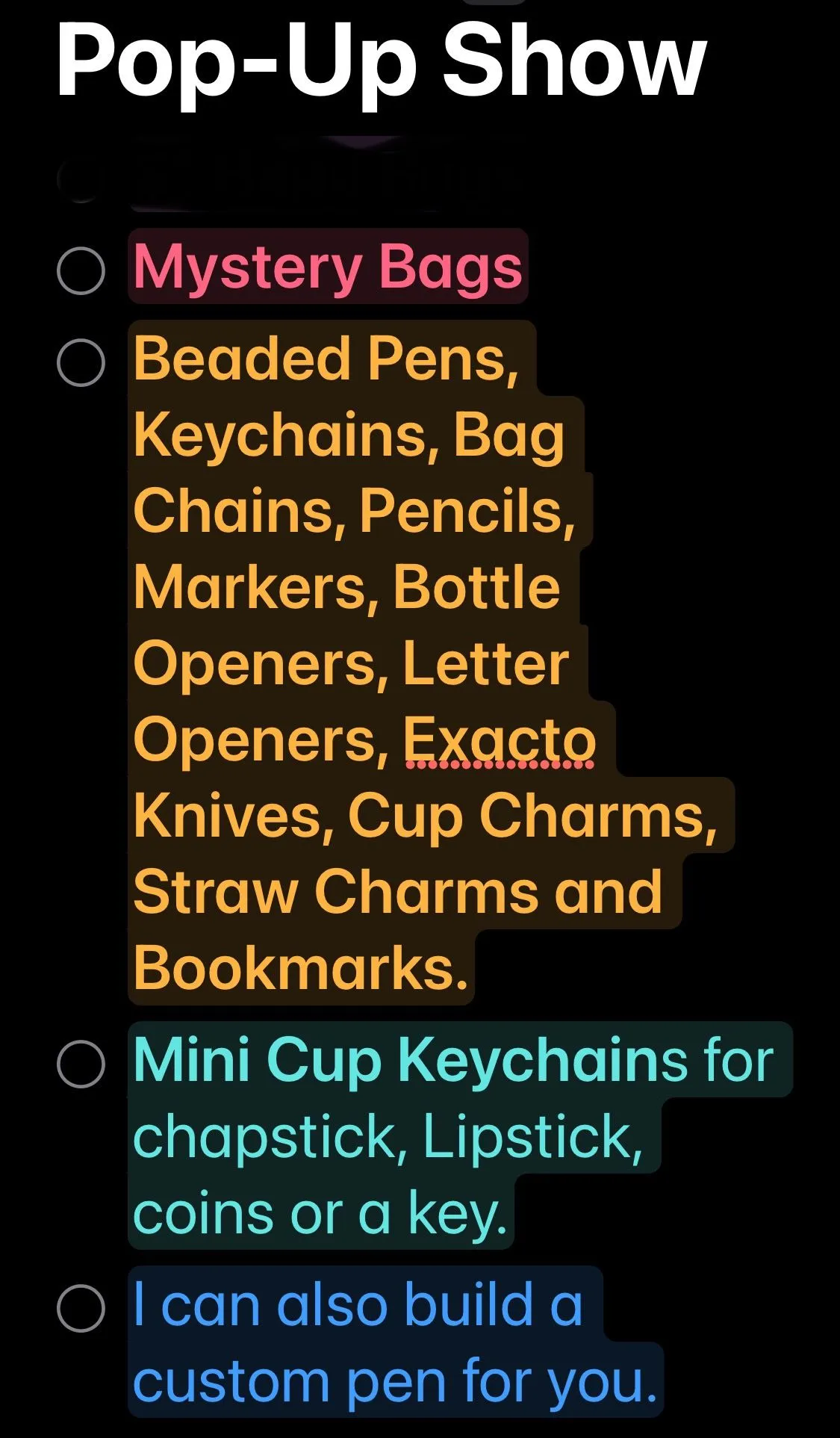Tick the Mini Cup Keychains checklist circle

81,1063
